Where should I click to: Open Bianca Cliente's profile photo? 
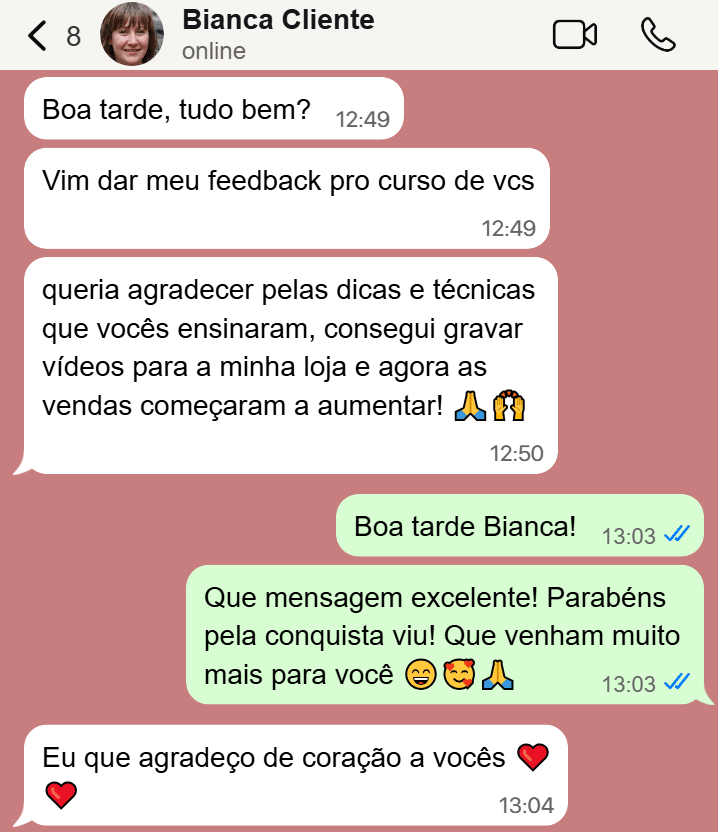132,35
